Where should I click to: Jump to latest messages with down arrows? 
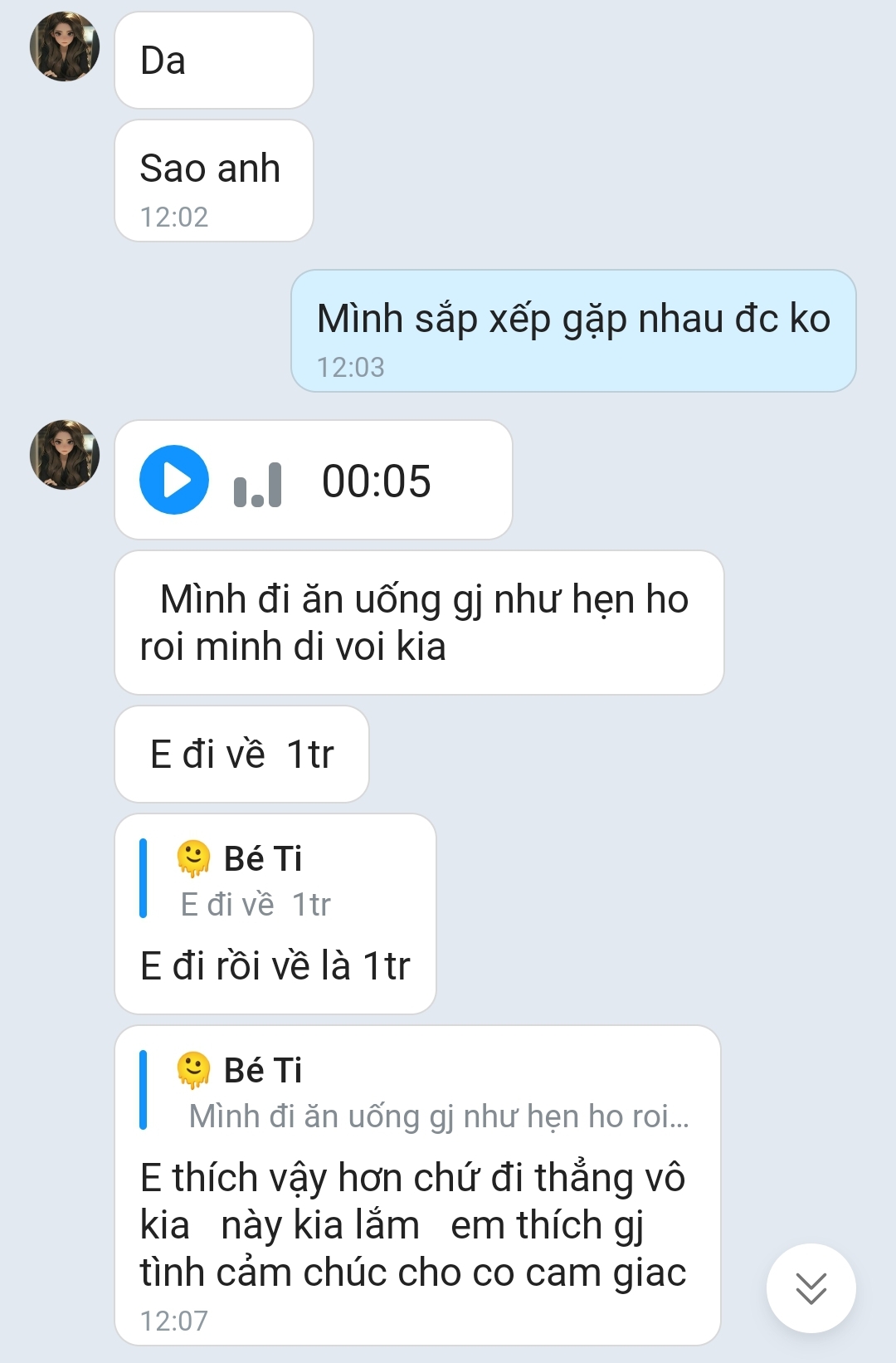point(811,1288)
